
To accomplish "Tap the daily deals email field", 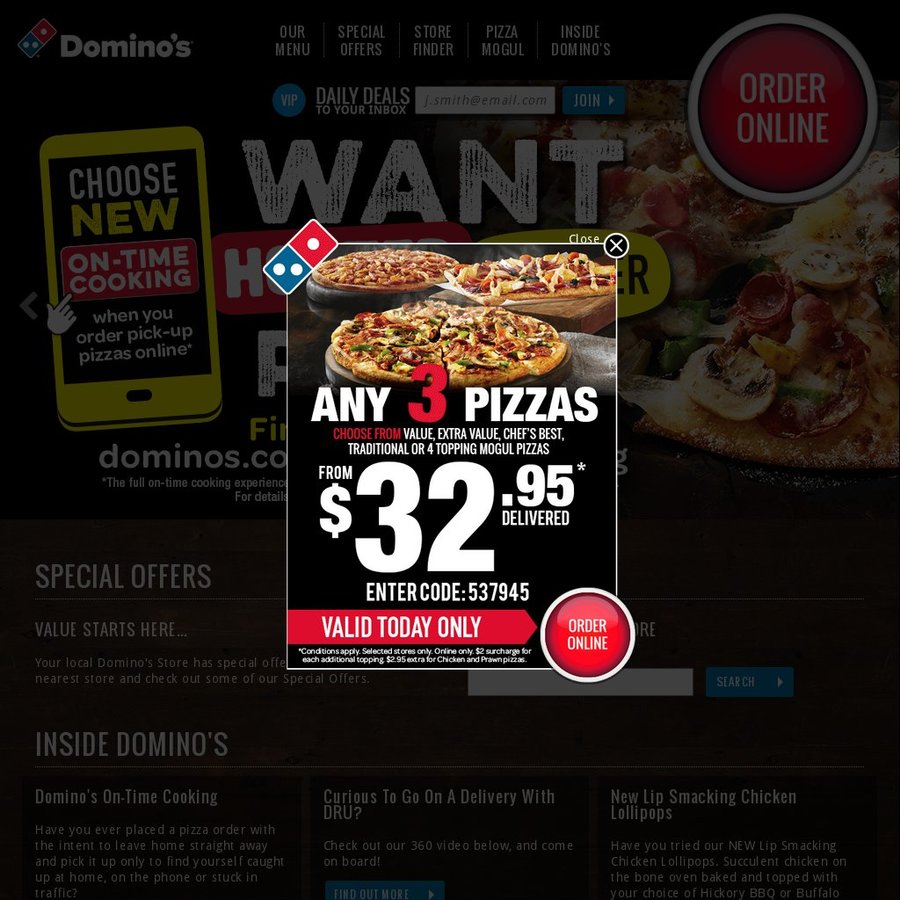I will (x=485, y=100).
